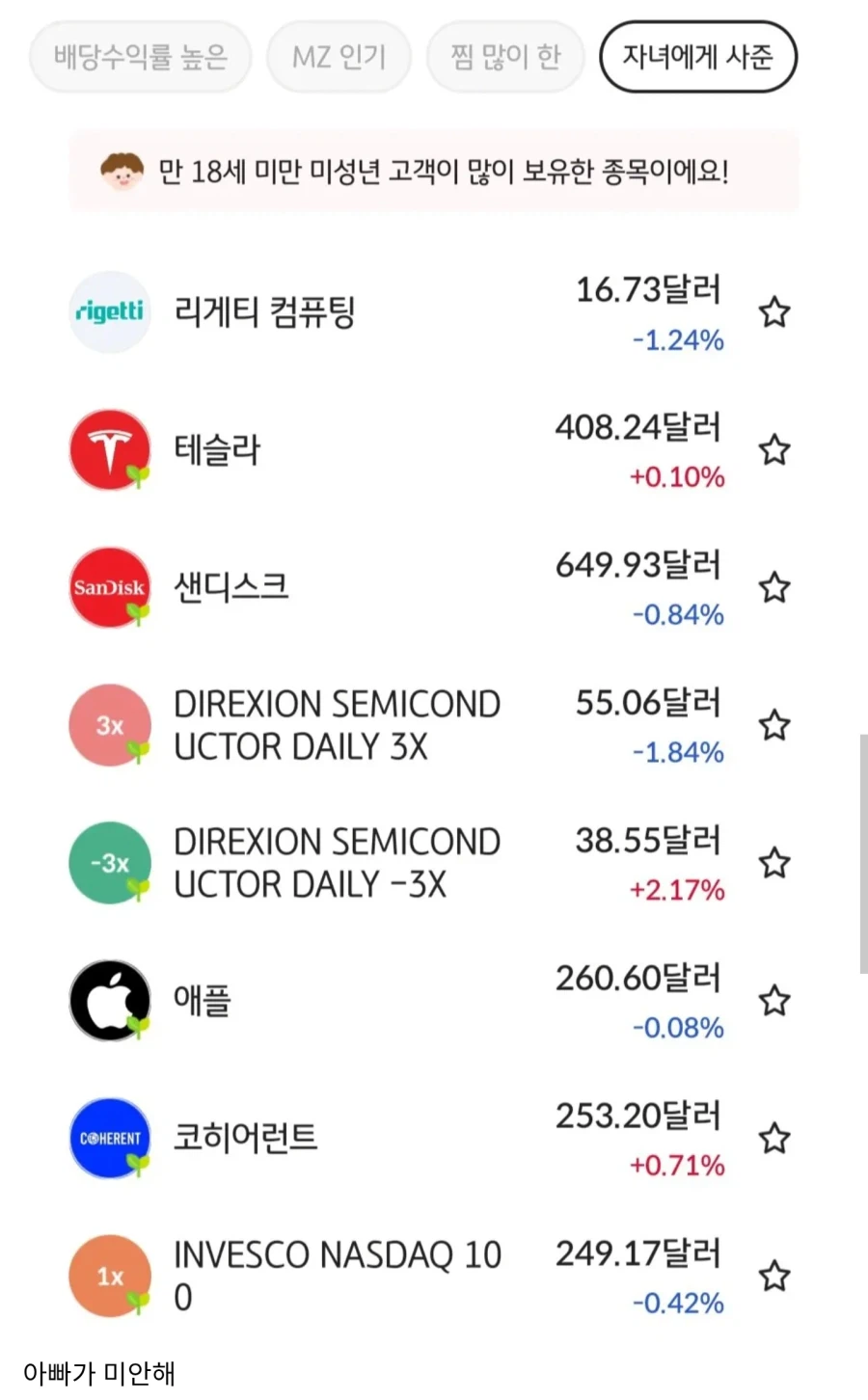868x1400 pixels.
Task: Click the Tesla logo icon
Action: [x=109, y=449]
